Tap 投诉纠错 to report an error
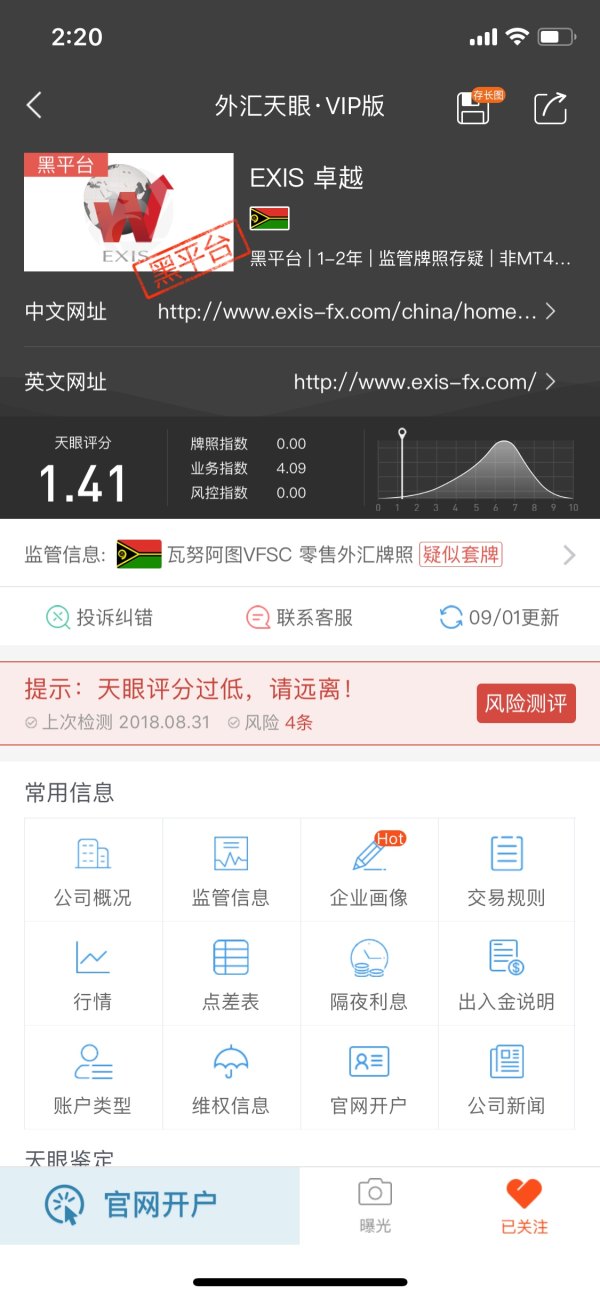Image resolution: width=600 pixels, height=1299 pixels. pyautogui.click(x=99, y=617)
